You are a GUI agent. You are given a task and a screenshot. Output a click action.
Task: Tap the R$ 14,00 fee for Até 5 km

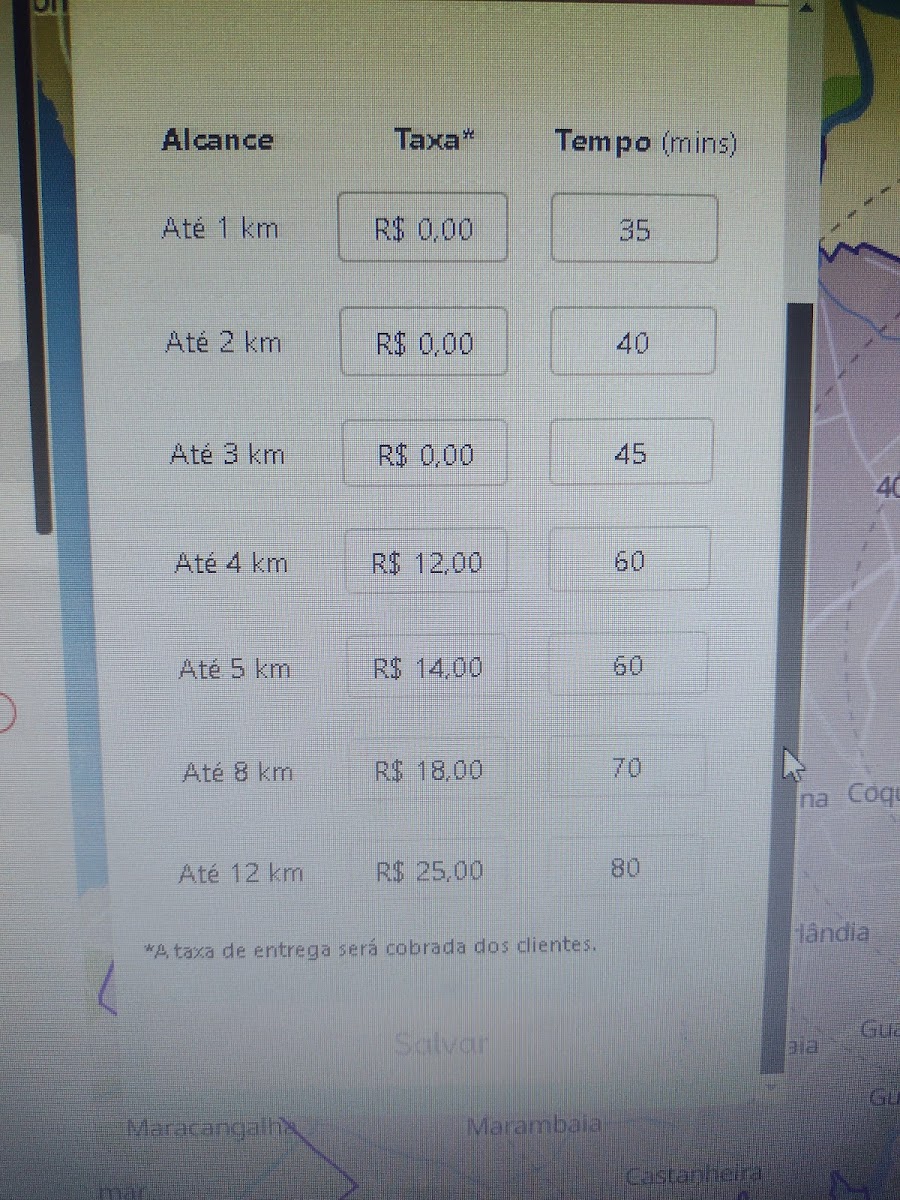point(427,667)
